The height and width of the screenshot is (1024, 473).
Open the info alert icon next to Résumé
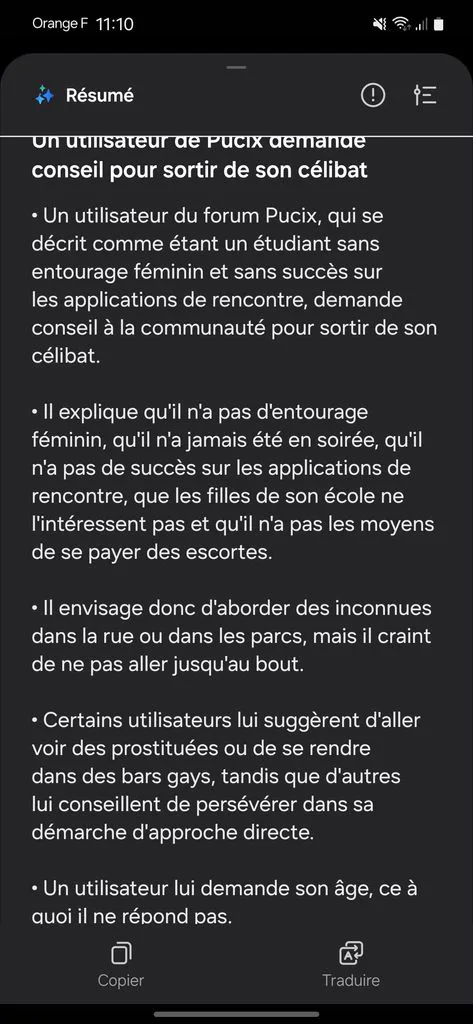pyautogui.click(x=373, y=95)
